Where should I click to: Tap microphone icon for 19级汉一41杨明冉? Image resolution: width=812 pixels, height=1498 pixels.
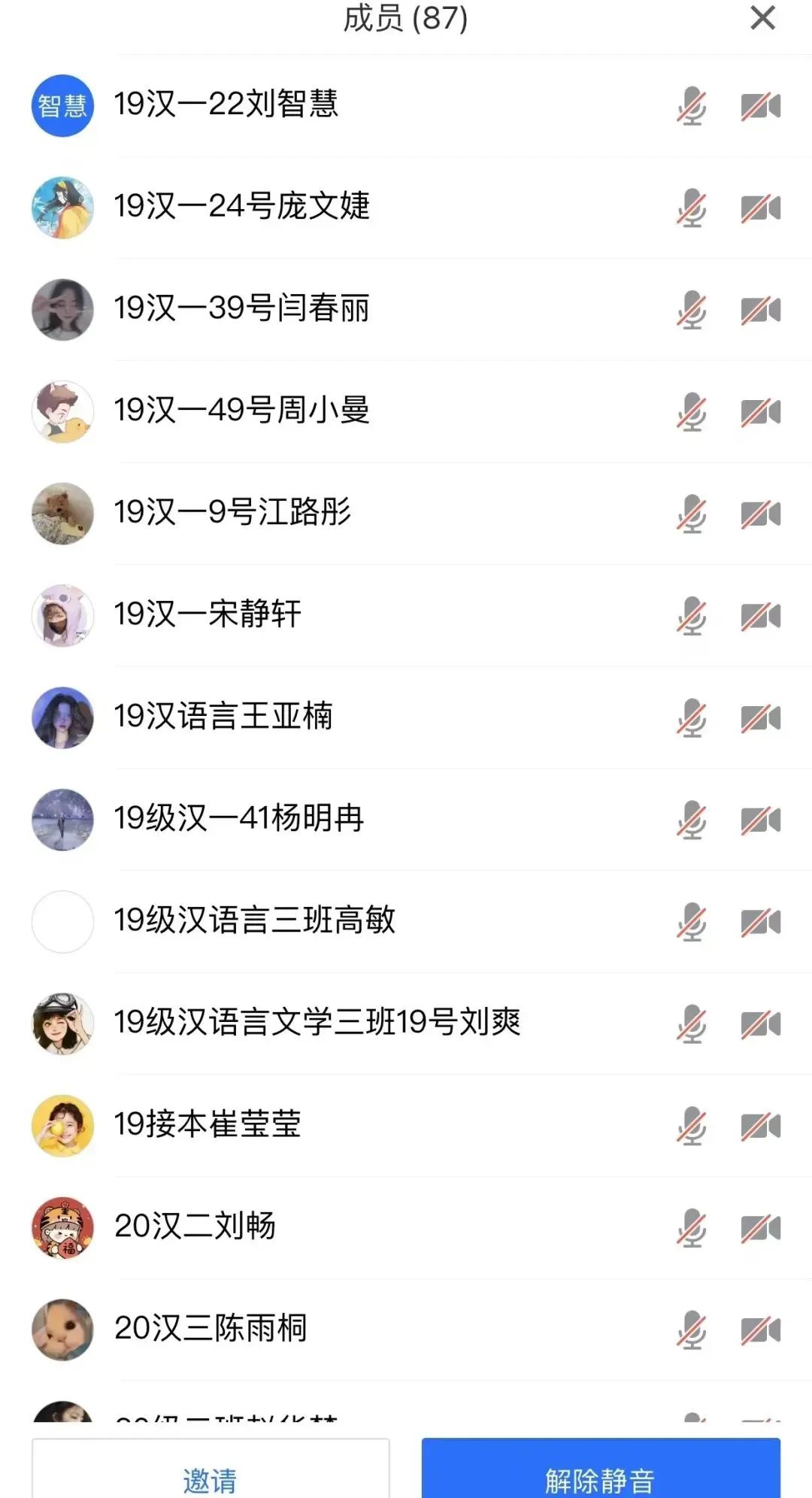tap(691, 820)
